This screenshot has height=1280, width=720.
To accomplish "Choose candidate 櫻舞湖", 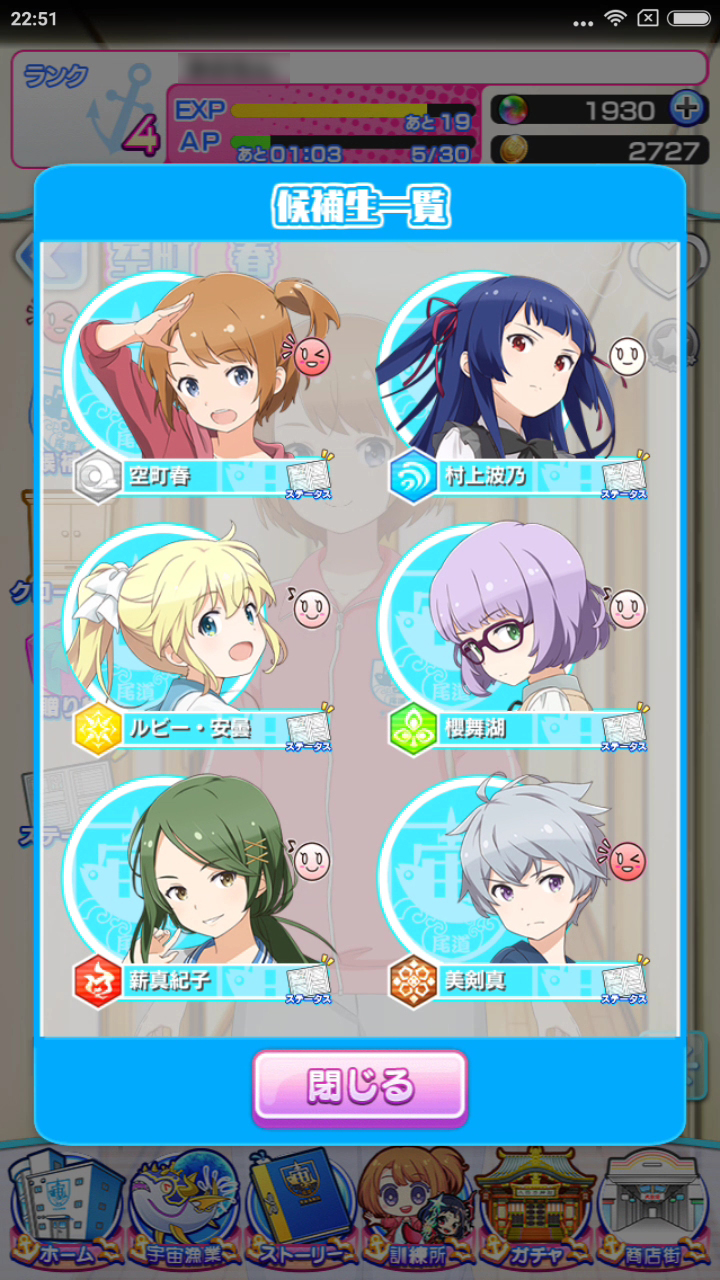I will pyautogui.click(x=515, y=640).
